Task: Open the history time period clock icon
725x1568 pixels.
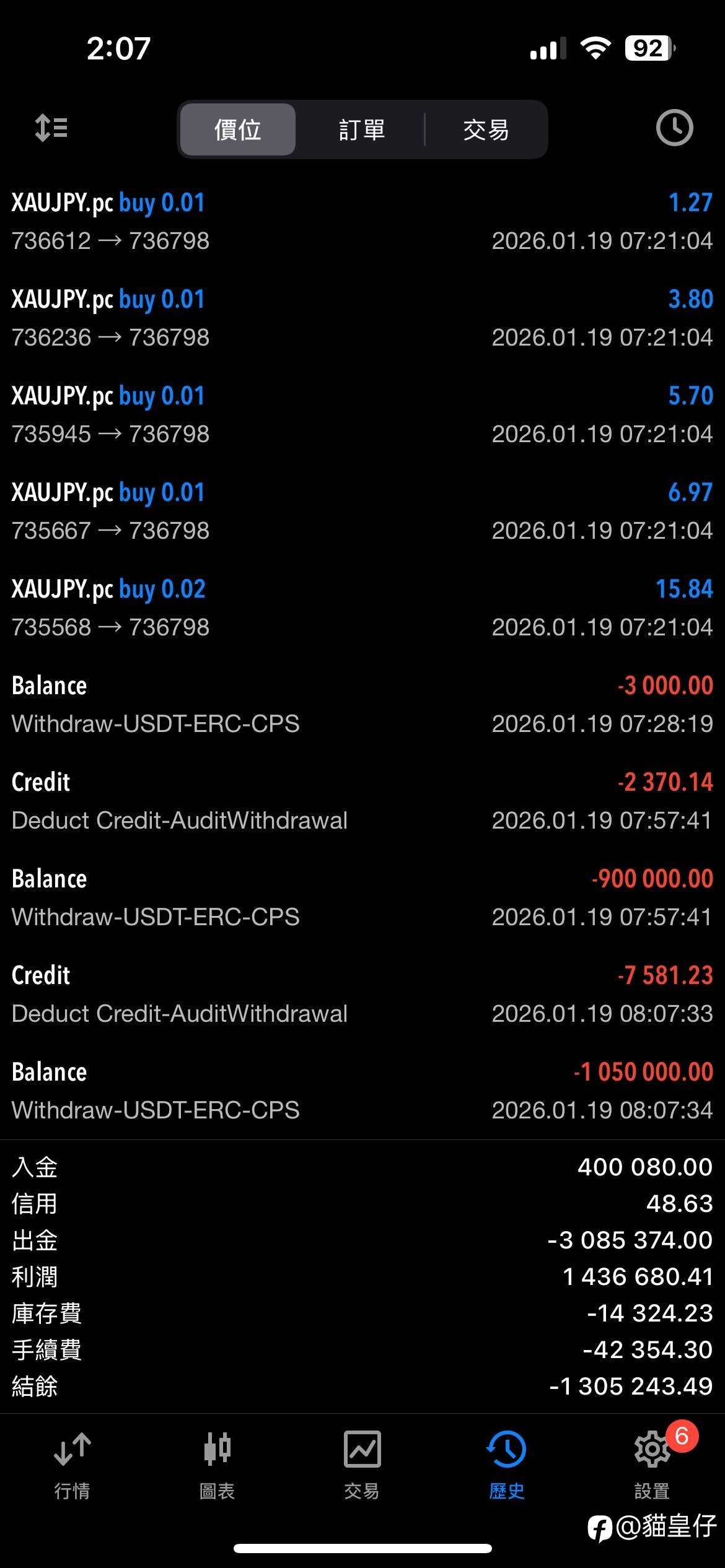Action: click(x=674, y=128)
